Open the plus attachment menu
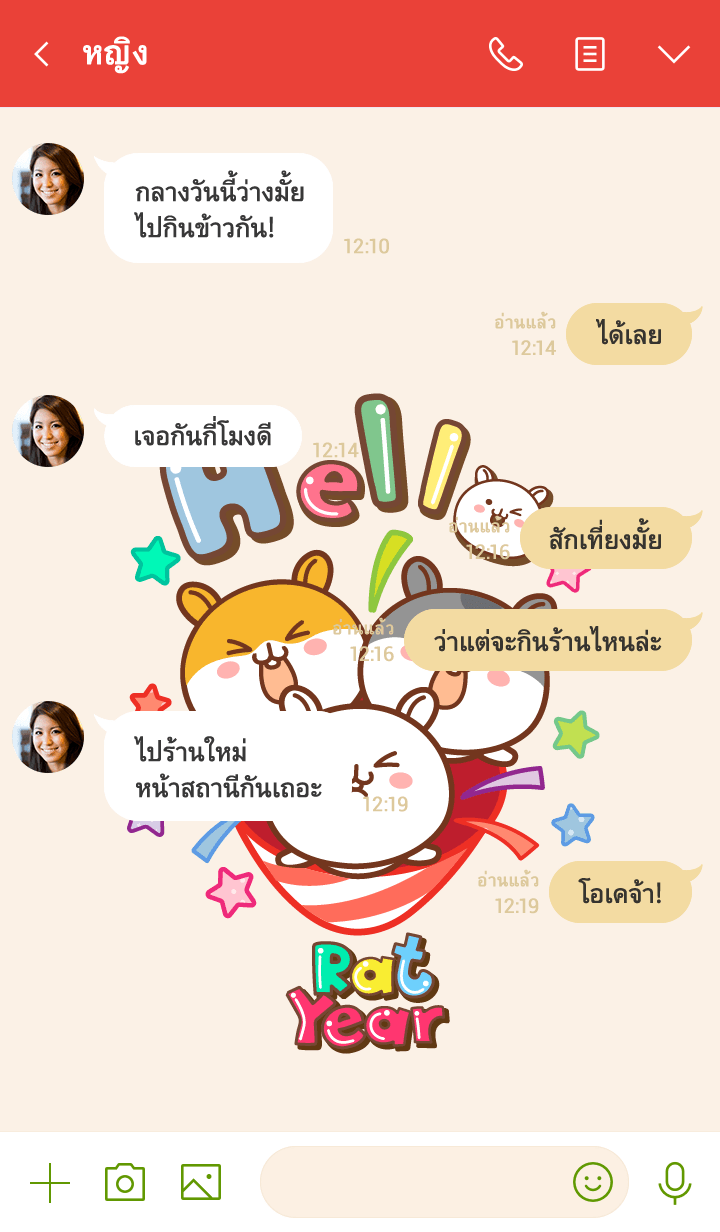Screen dimensions: 720x1232 50,1182
